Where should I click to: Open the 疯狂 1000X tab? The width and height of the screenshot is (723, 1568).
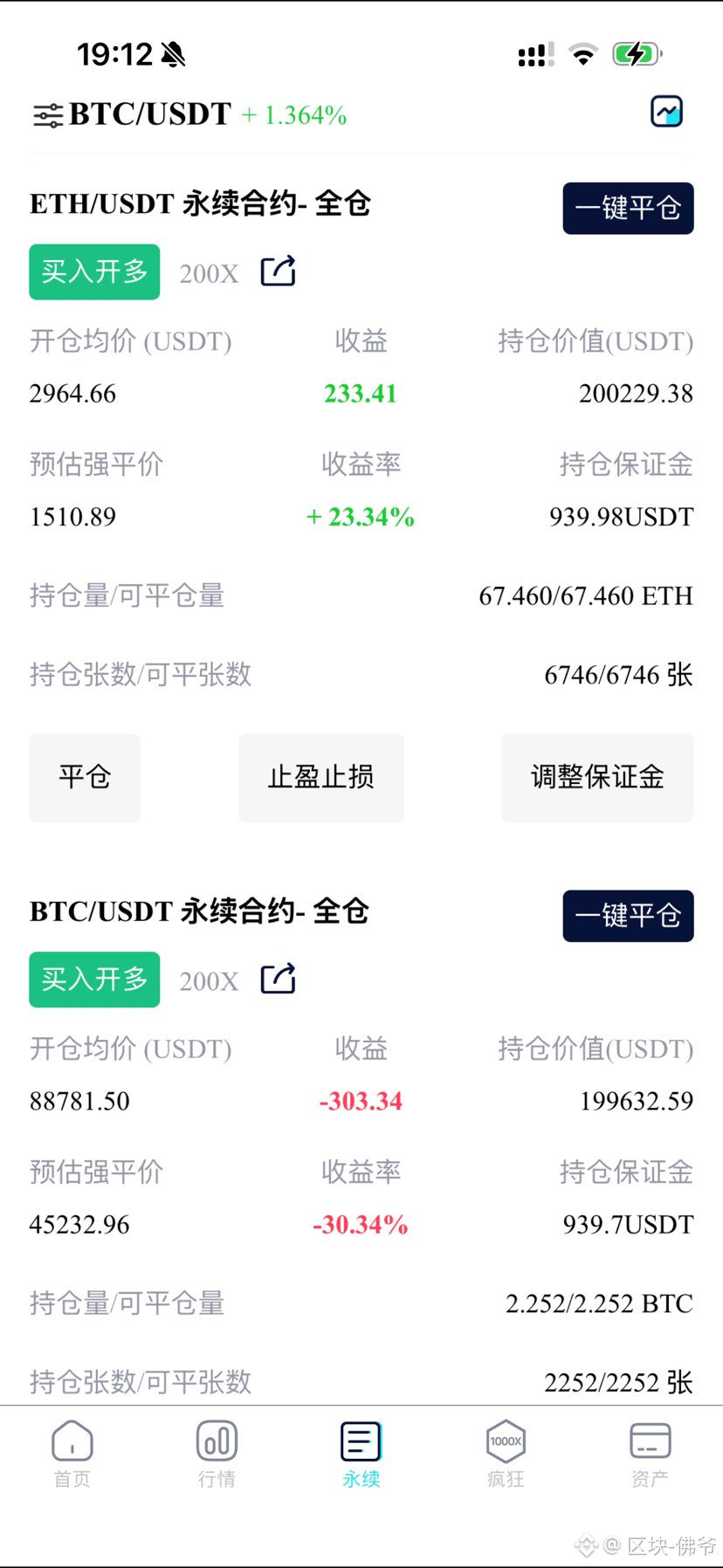506,1454
